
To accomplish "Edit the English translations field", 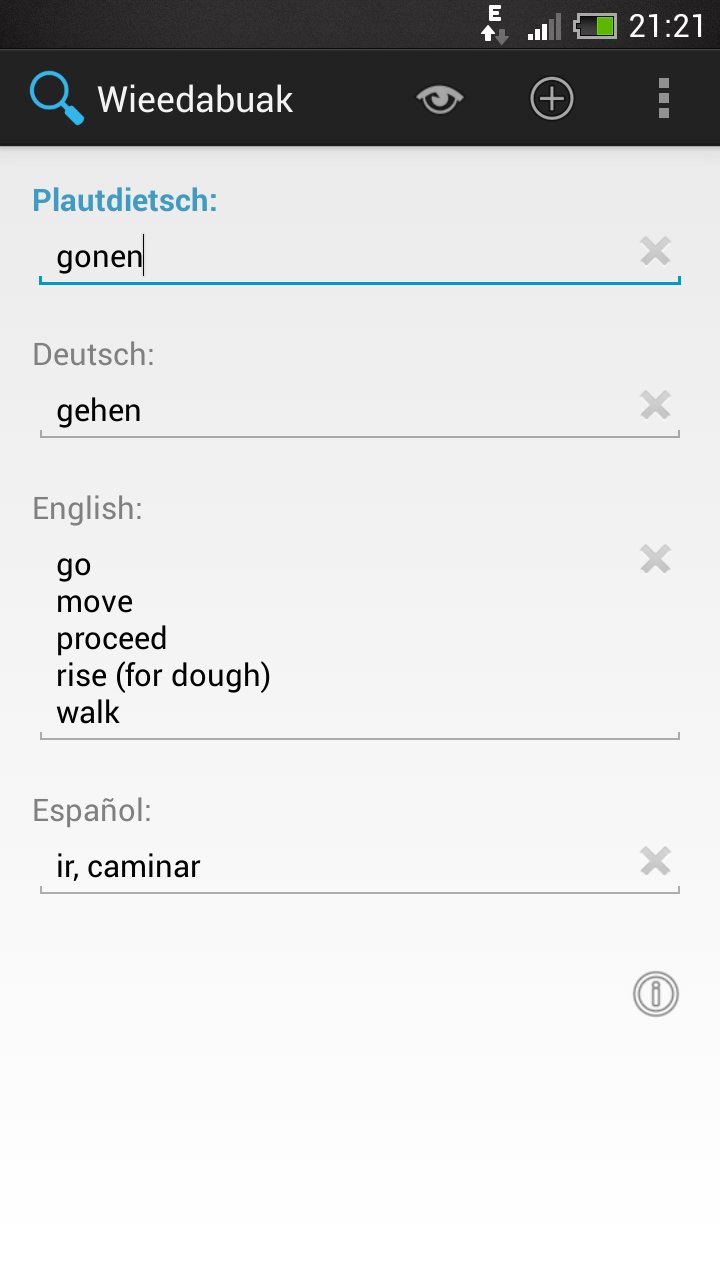I will tap(330, 638).
